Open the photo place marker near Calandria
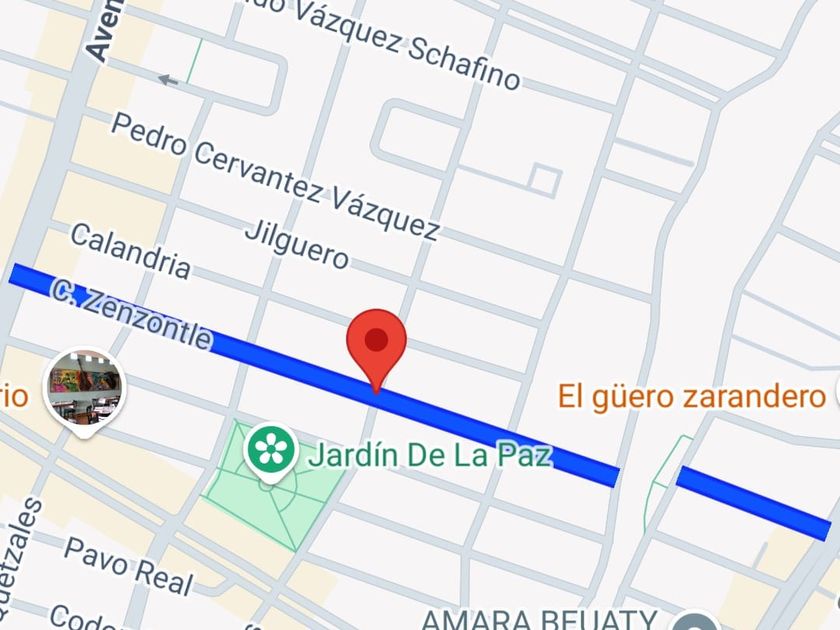Screen dimensions: 840x630 pos(85,389)
